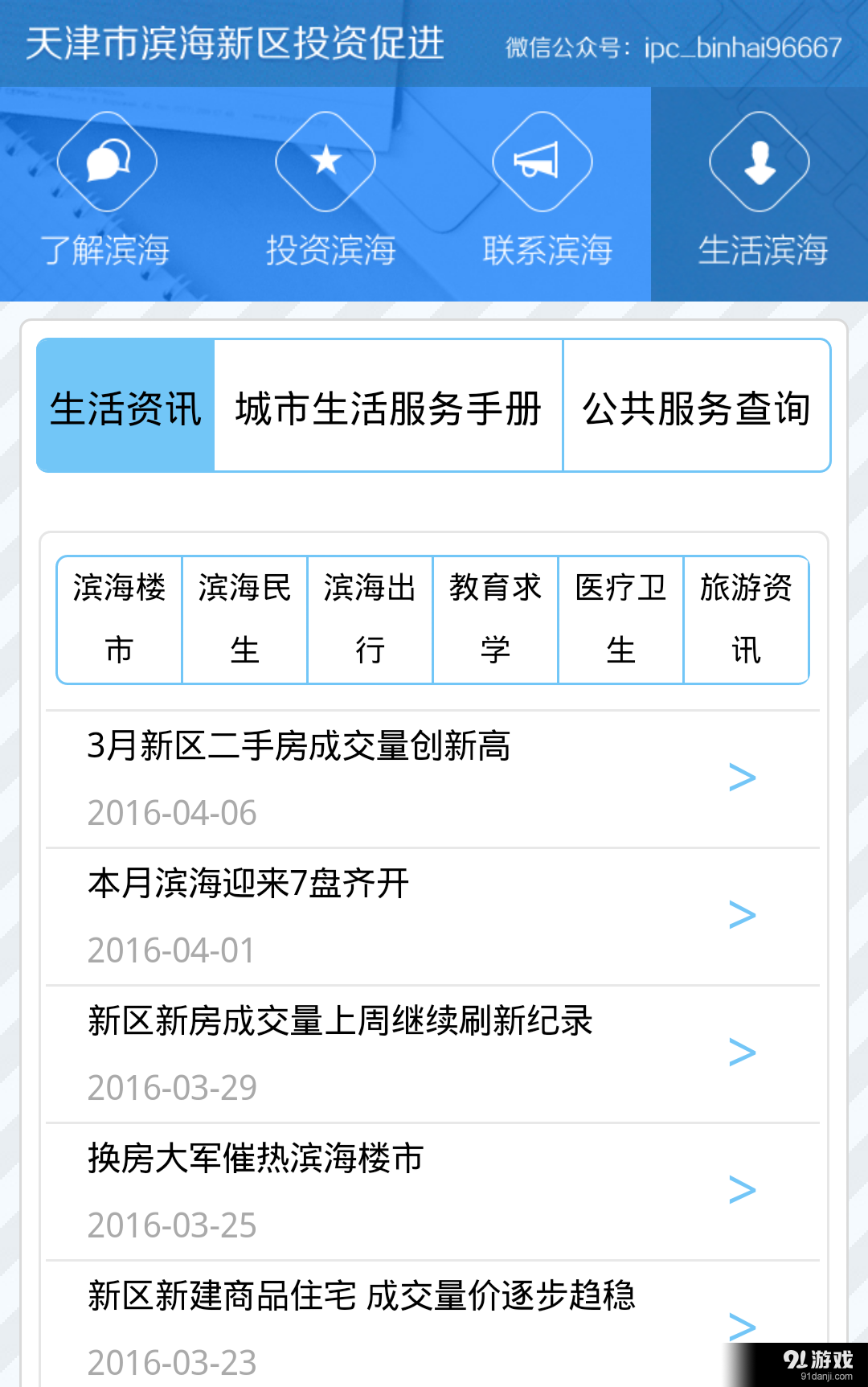The width and height of the screenshot is (868, 1387).
Task: Click the 生活滨海 person icon
Action: pos(759,160)
